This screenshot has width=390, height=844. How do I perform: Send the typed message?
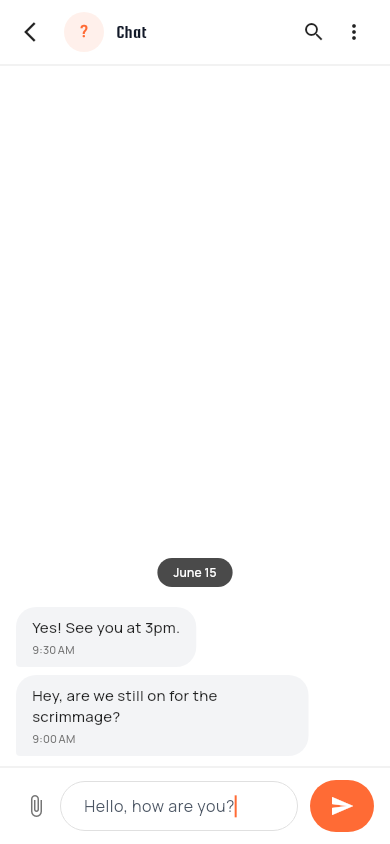point(342,806)
